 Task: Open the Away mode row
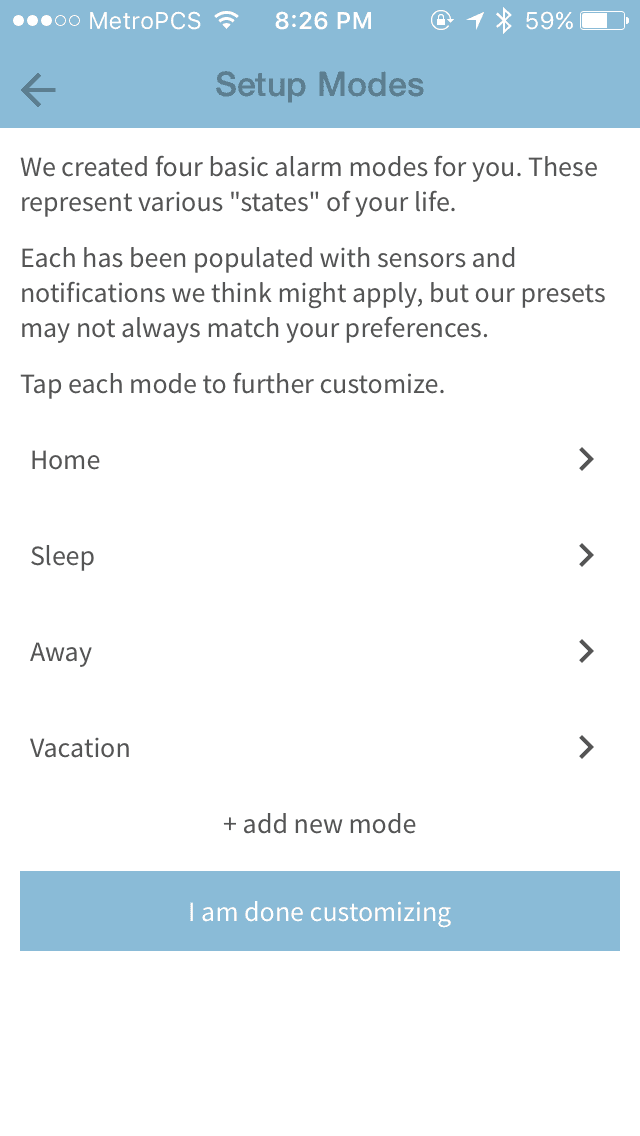[x=320, y=651]
